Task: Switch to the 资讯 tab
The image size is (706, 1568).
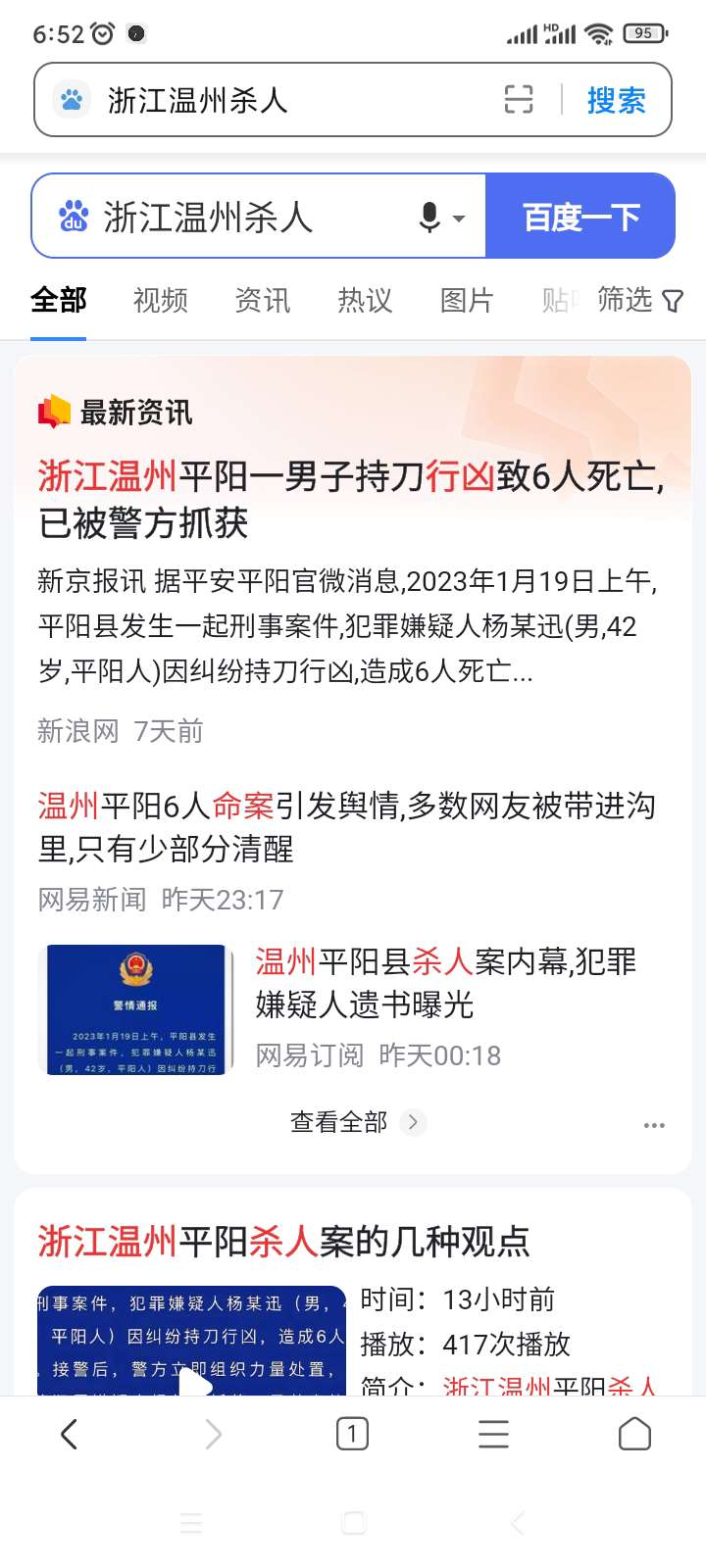Action: point(263,300)
